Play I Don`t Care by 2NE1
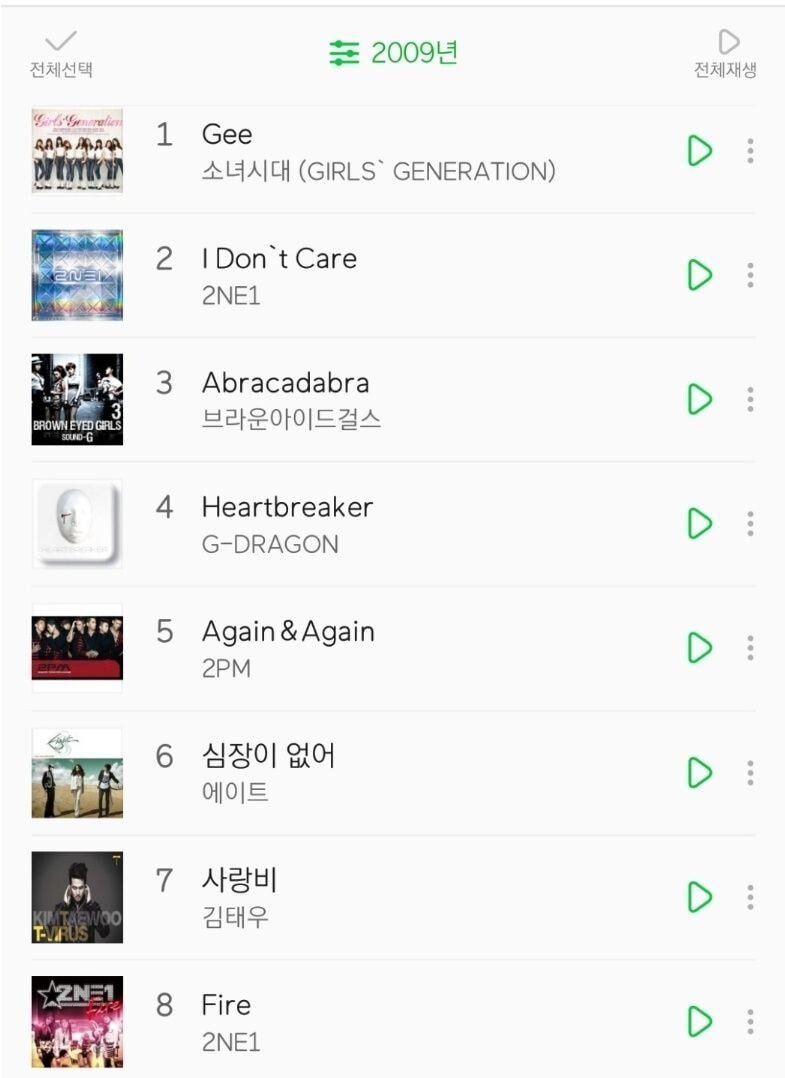 tap(700, 275)
